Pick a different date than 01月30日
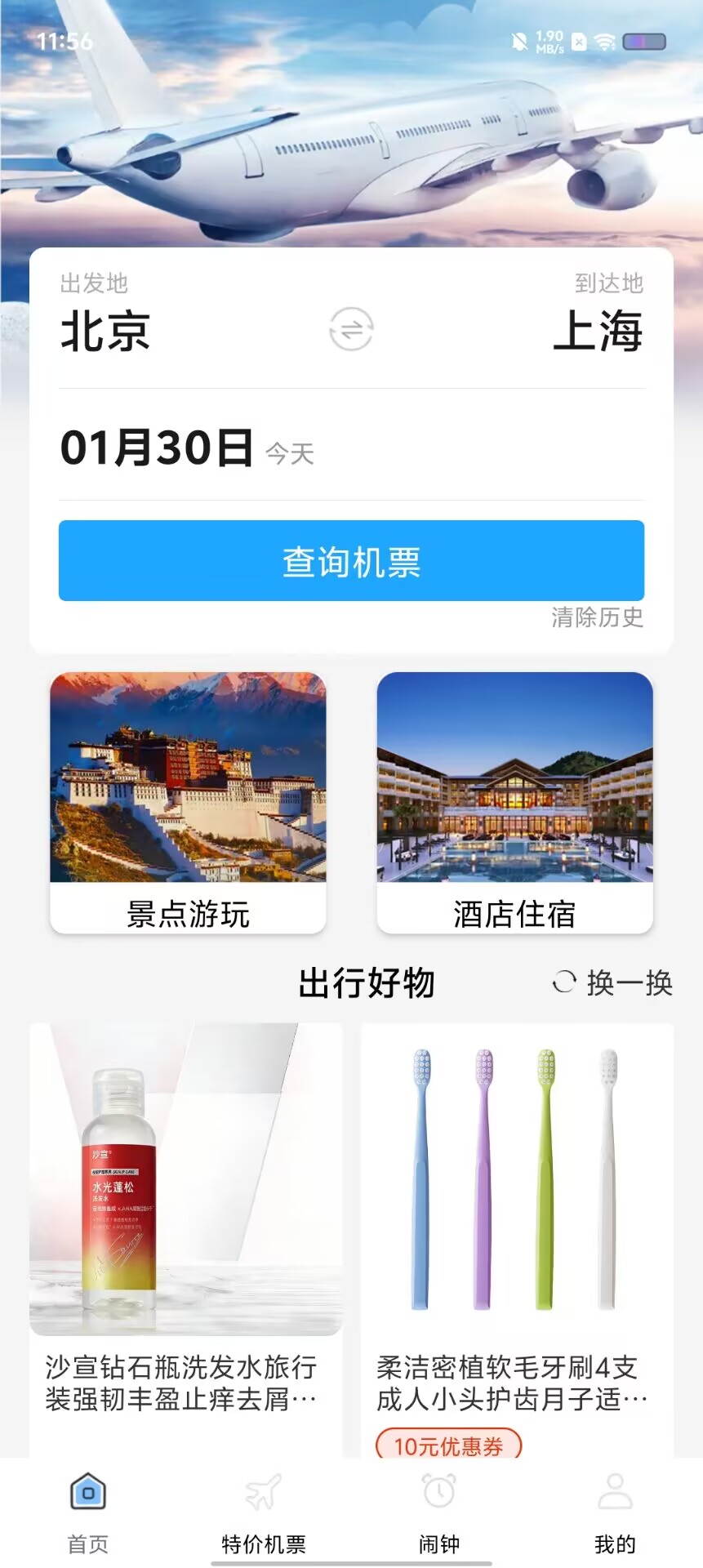 (x=157, y=448)
